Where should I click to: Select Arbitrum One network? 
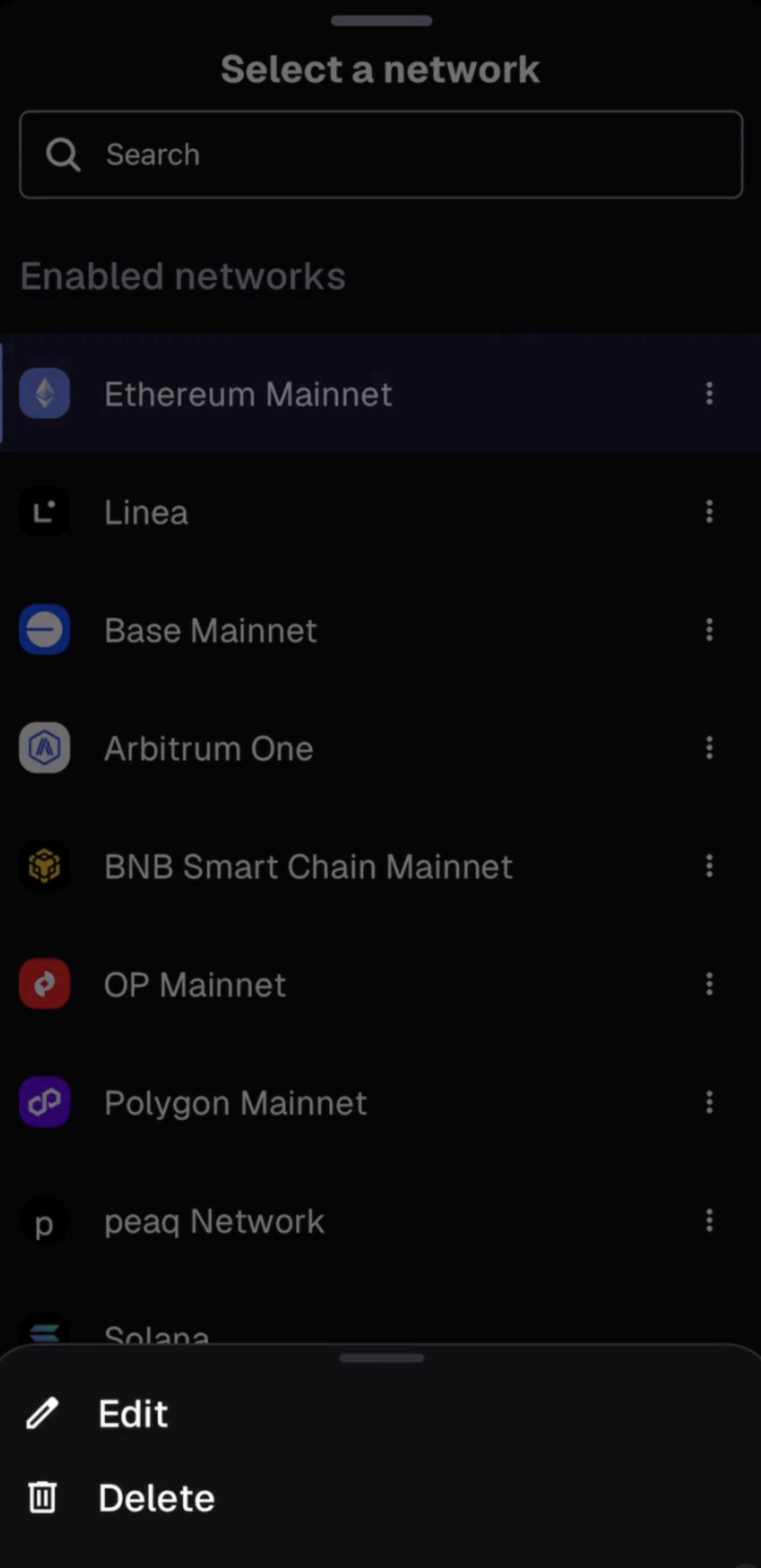209,749
